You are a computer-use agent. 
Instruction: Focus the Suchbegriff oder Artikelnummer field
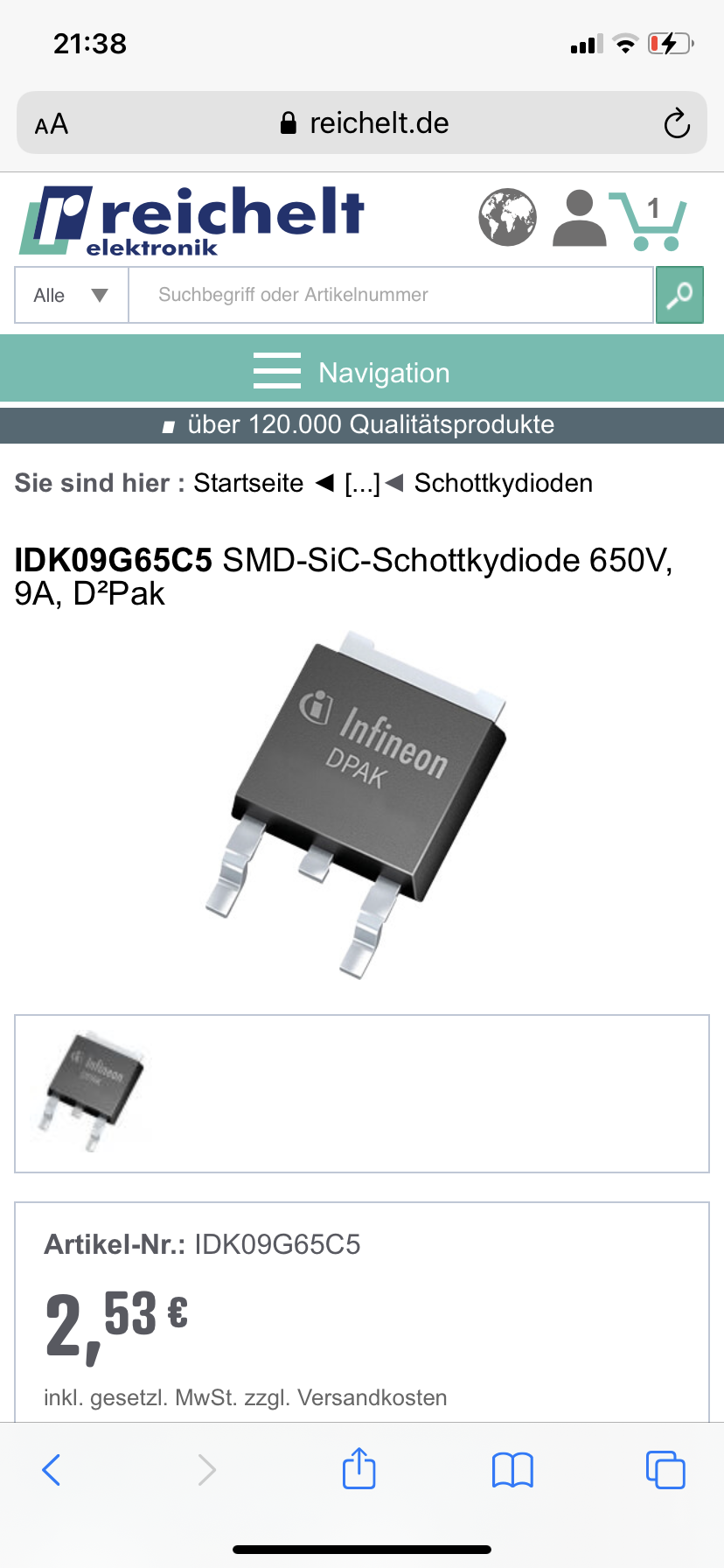(x=390, y=296)
